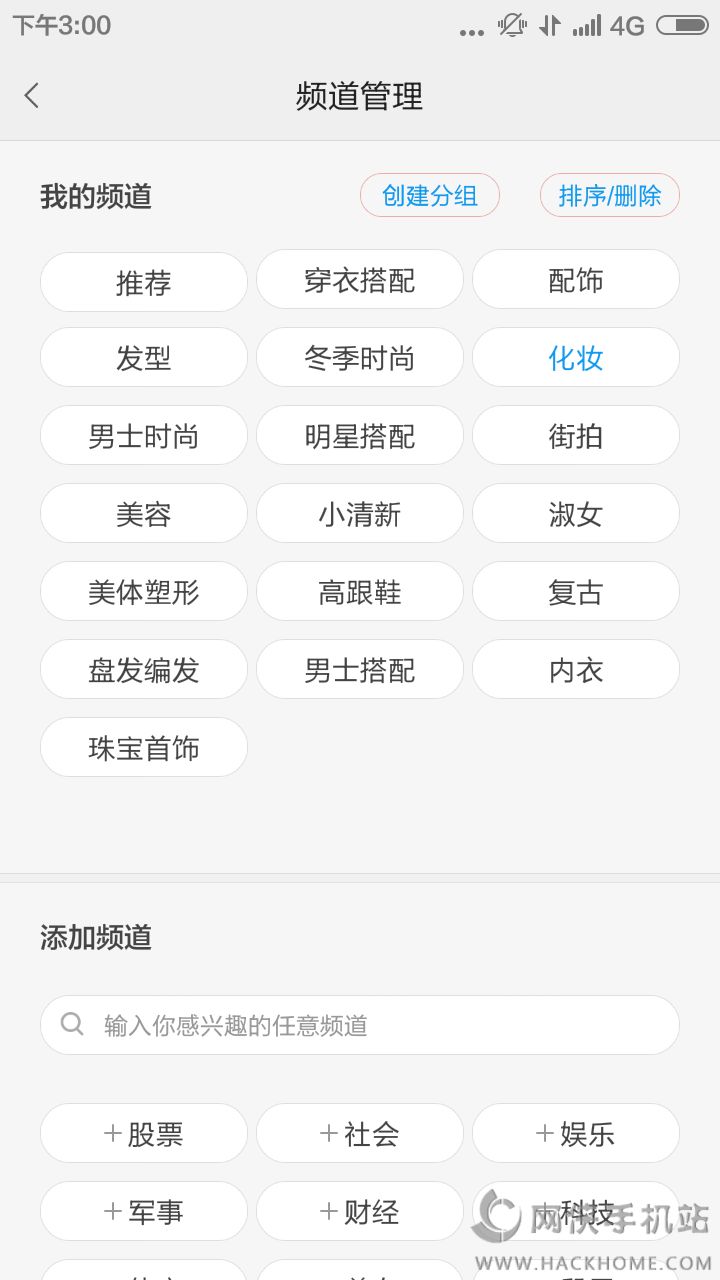This screenshot has width=720, height=1280.
Task: Open the 珠宝首饰 channel
Action: 144,748
